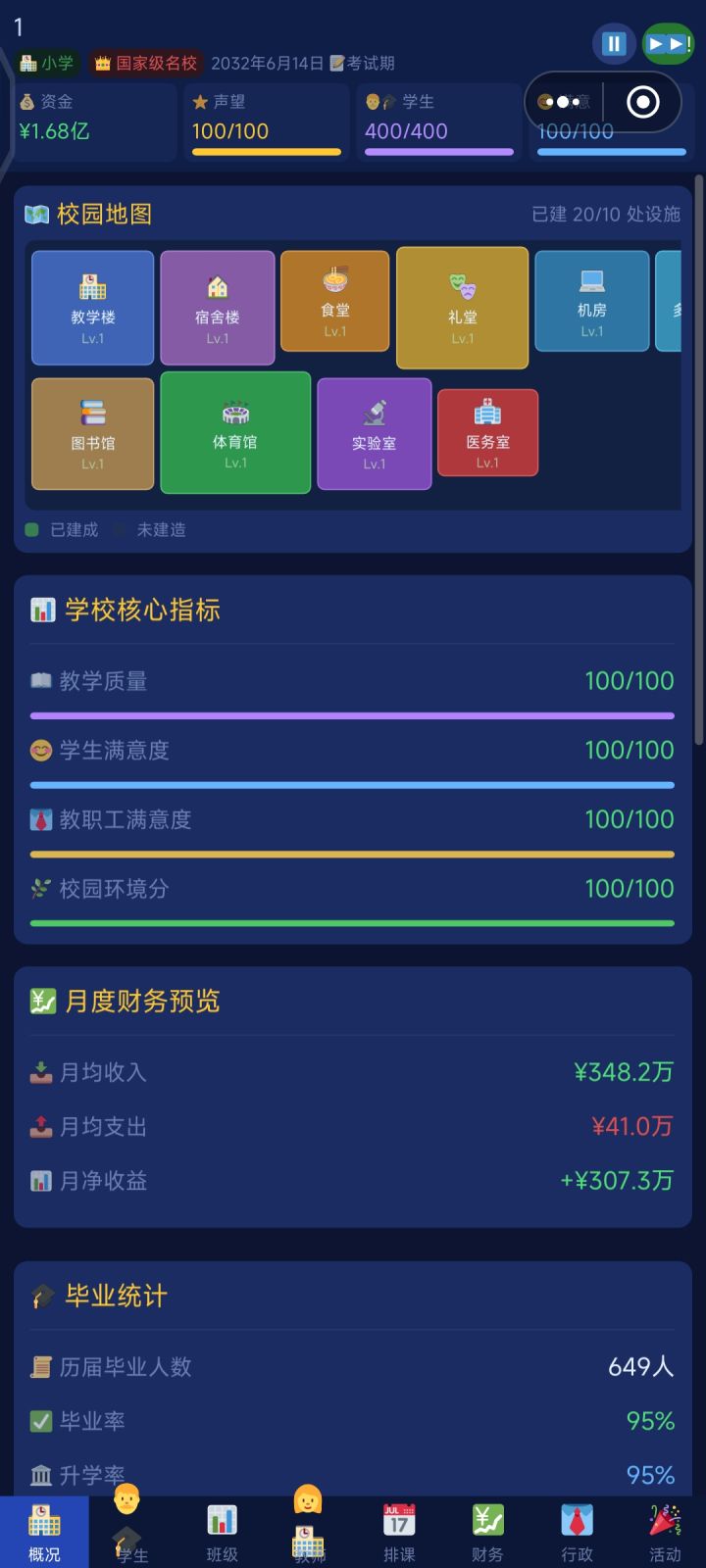
Task: Toggle the round record-style indicator at top right
Action: click(x=642, y=102)
